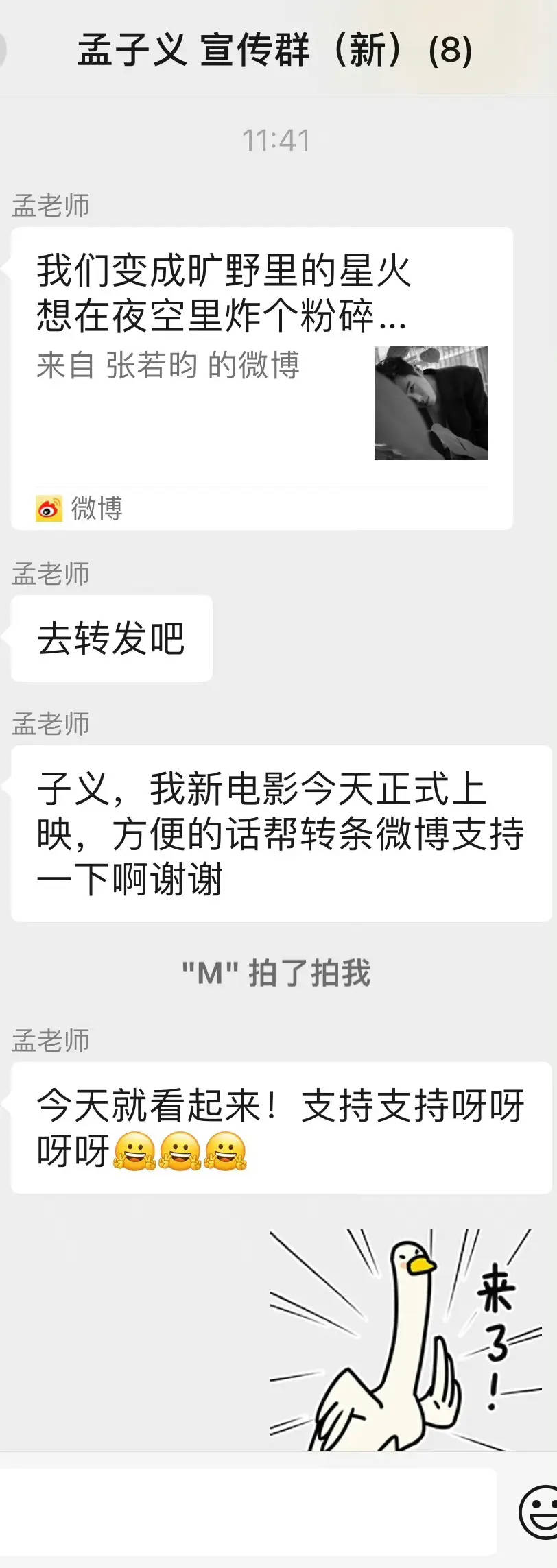Open the shared Weibo post card from 张若昀

(x=261, y=377)
